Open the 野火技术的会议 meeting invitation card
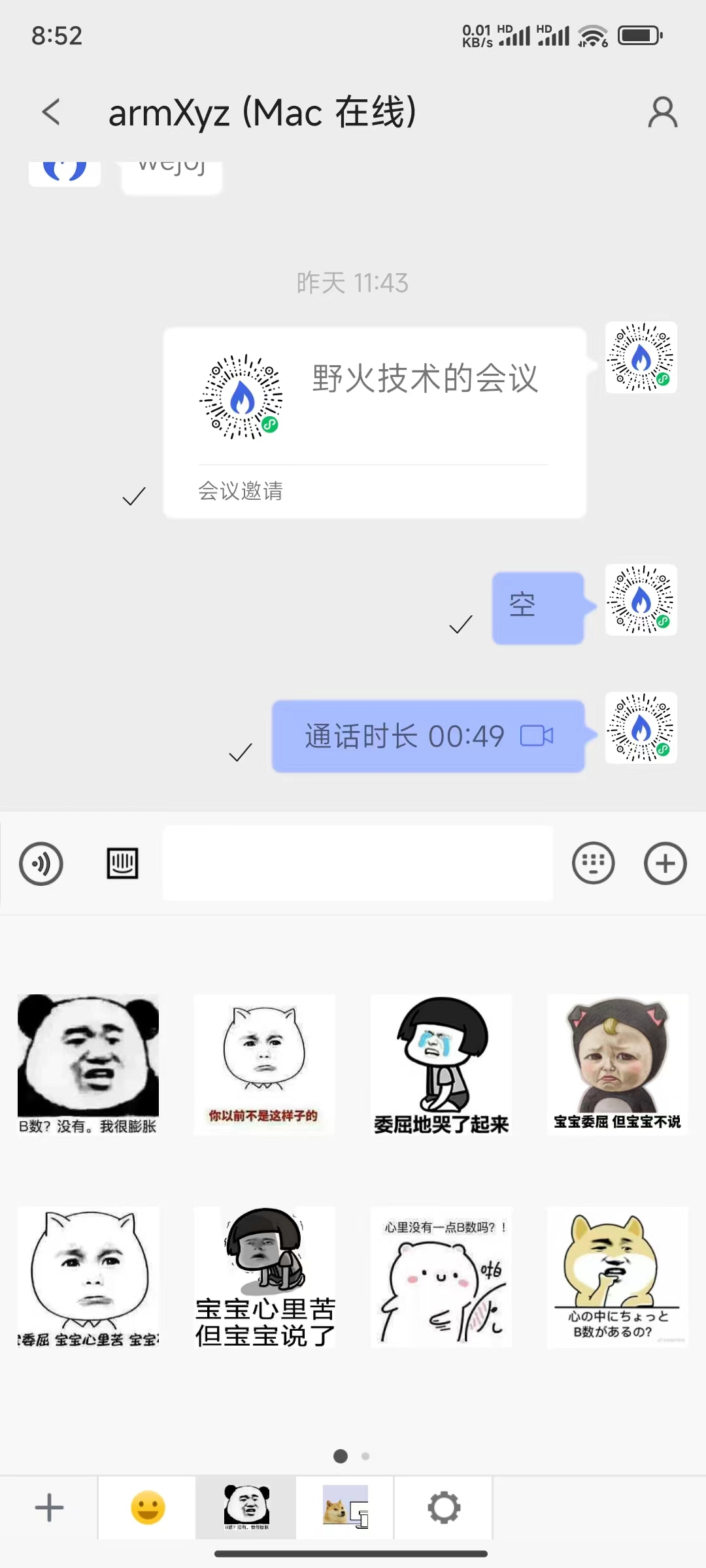Image resolution: width=706 pixels, height=1568 pixels. 374,422
